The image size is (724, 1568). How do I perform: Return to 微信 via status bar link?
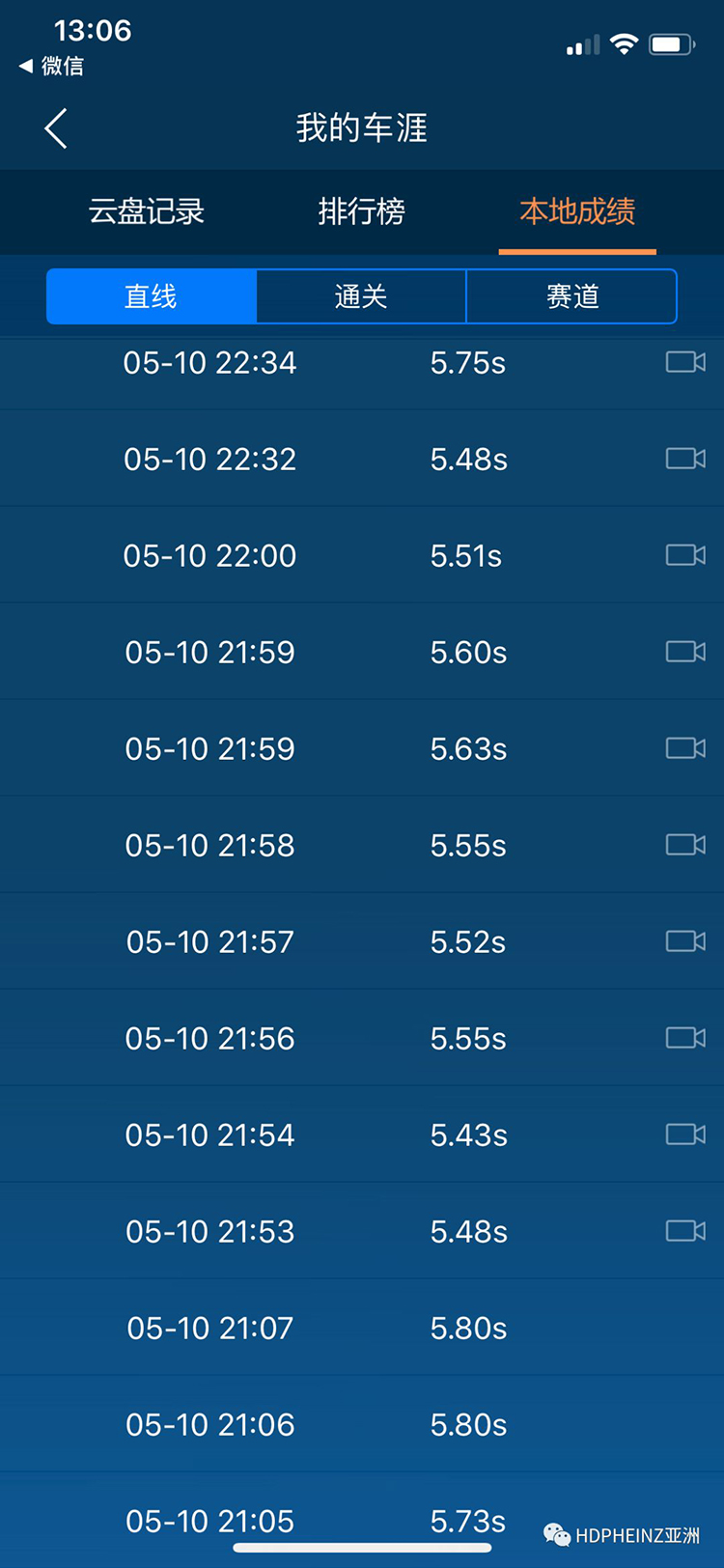tap(51, 66)
